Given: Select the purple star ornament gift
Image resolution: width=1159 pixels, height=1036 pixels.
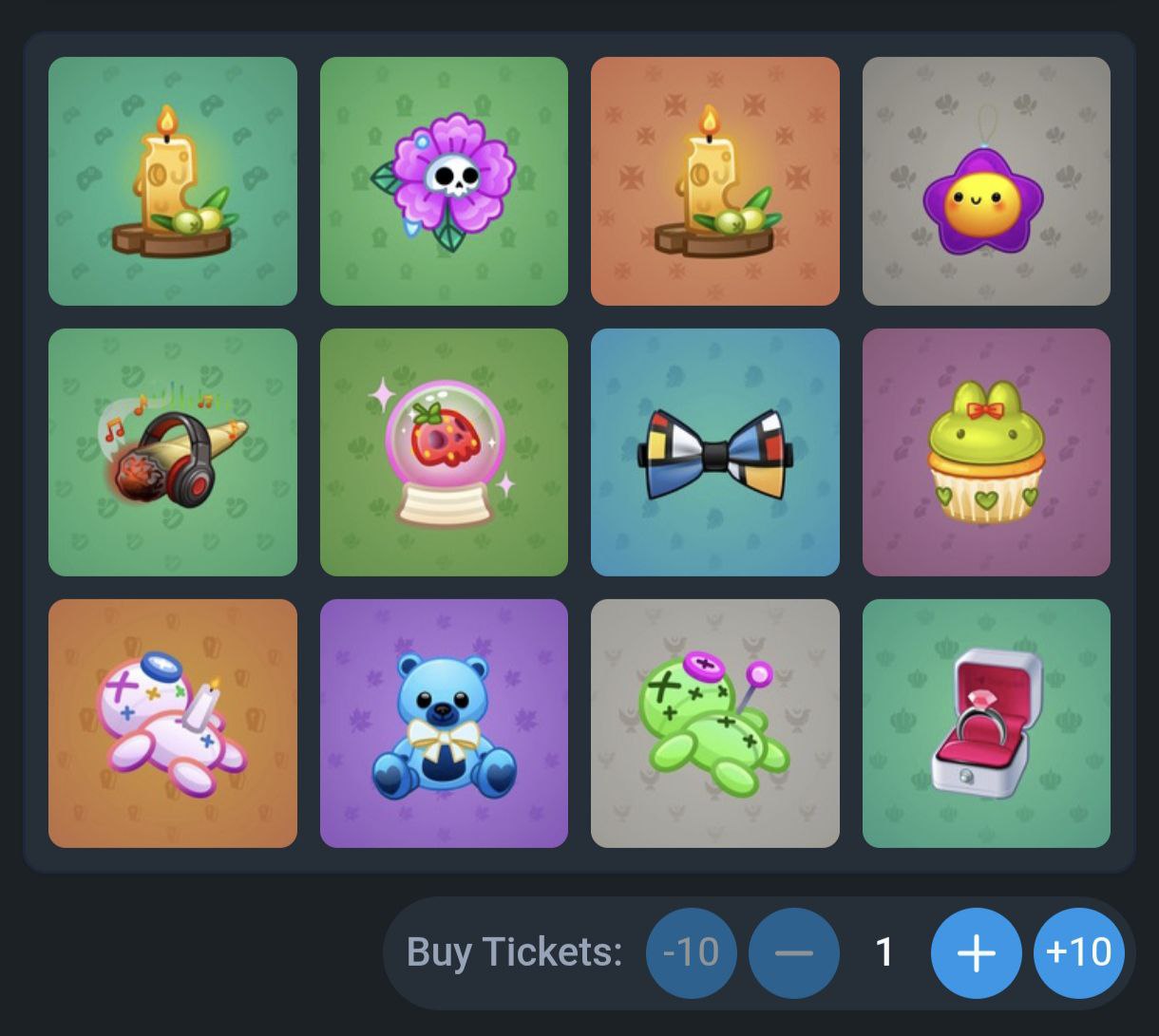Looking at the screenshot, I should (986, 181).
